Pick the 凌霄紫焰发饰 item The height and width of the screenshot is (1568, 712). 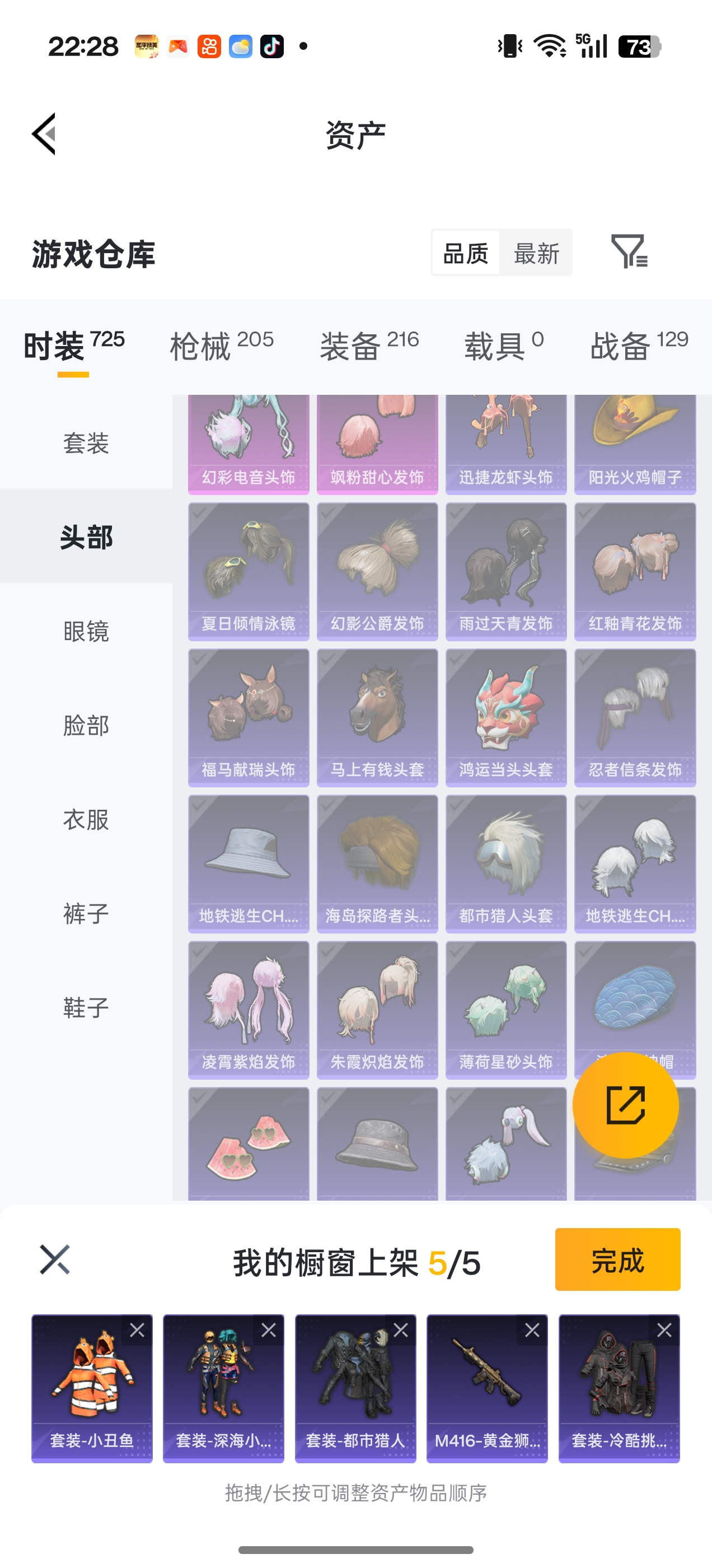[249, 1009]
